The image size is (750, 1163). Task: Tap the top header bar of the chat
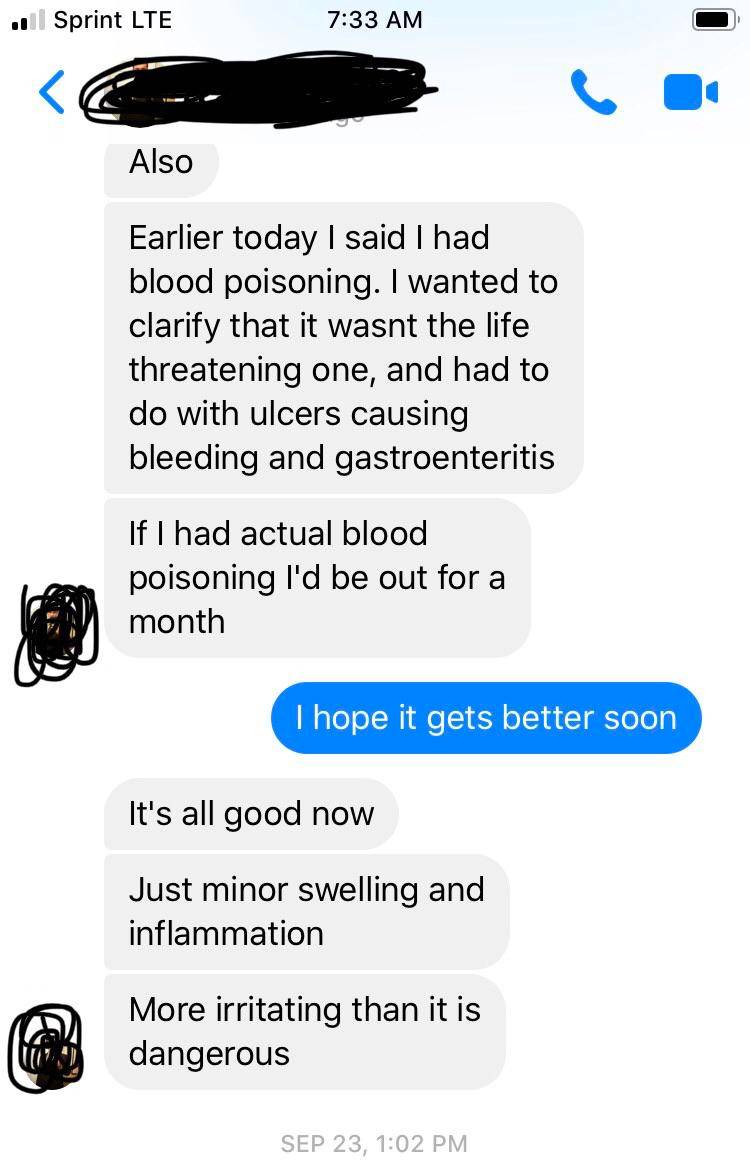point(375,92)
